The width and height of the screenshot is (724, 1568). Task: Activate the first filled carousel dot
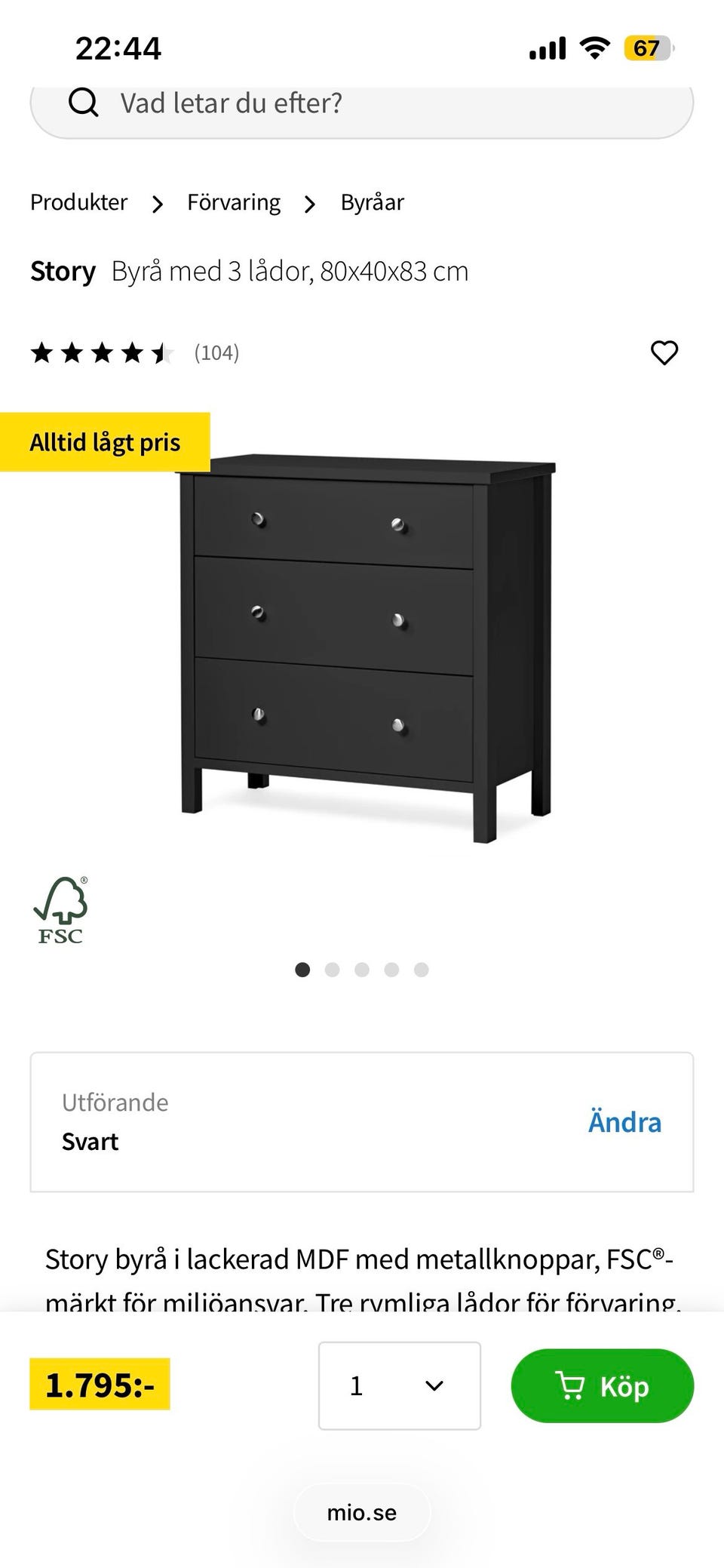click(303, 970)
